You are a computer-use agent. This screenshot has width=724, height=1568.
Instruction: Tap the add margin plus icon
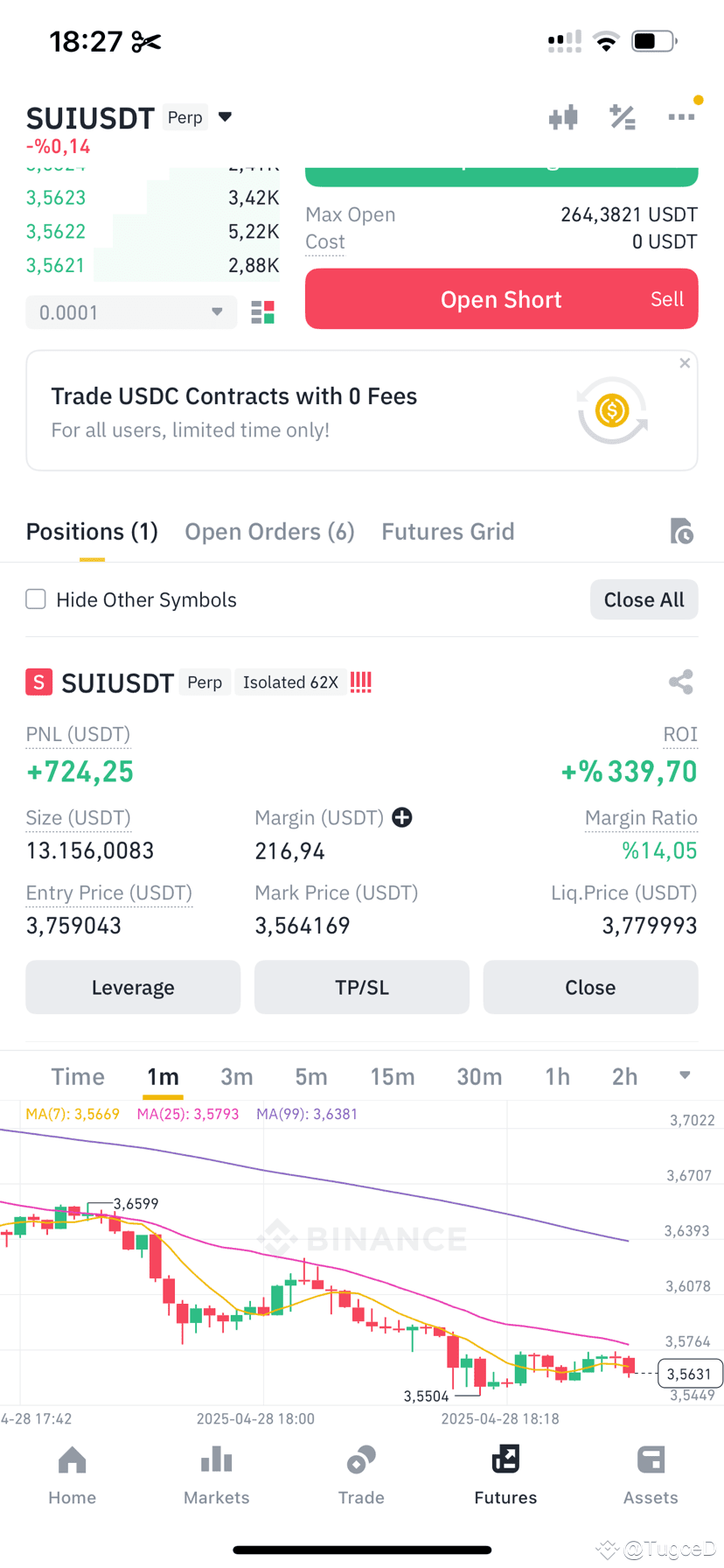click(x=401, y=817)
